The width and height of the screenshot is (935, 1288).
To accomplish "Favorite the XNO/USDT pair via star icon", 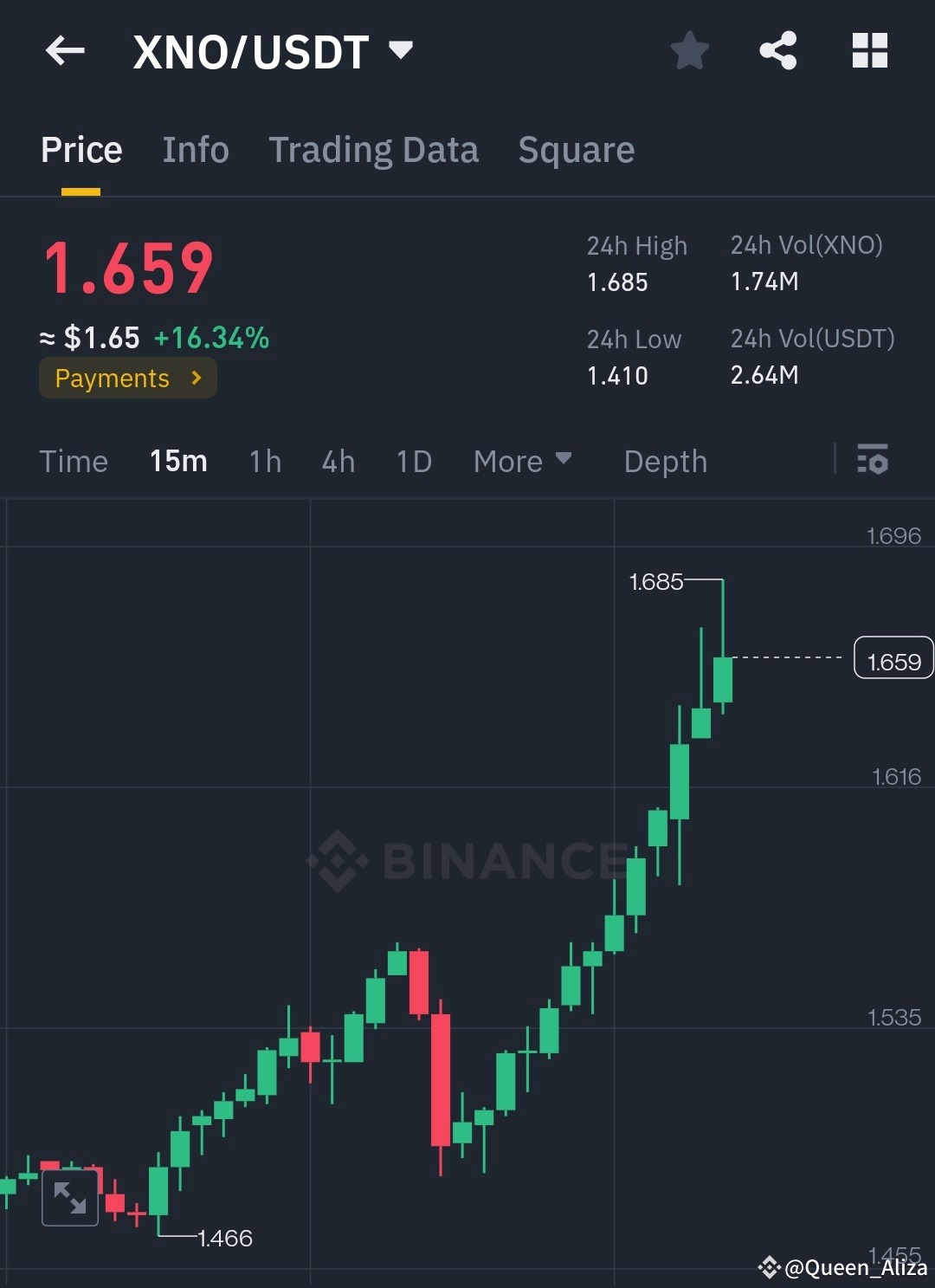I will (x=690, y=50).
